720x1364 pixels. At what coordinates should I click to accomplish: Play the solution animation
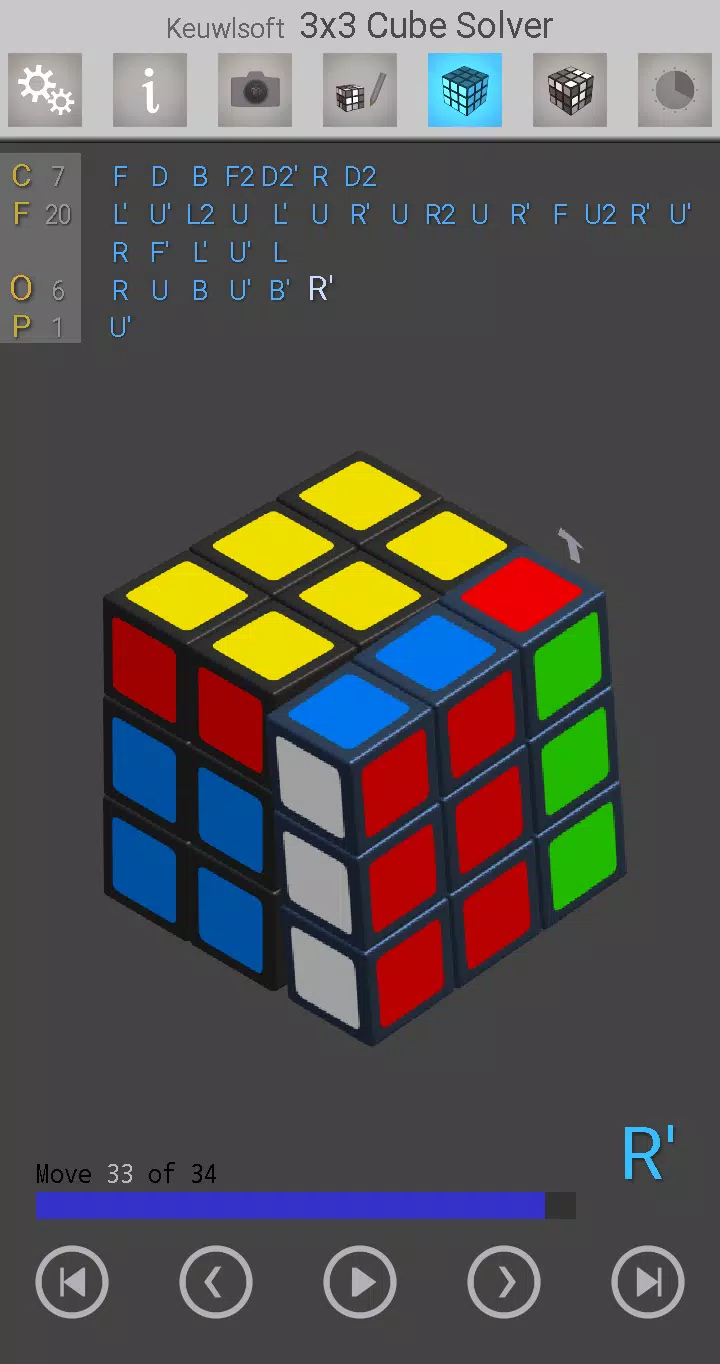(360, 1282)
